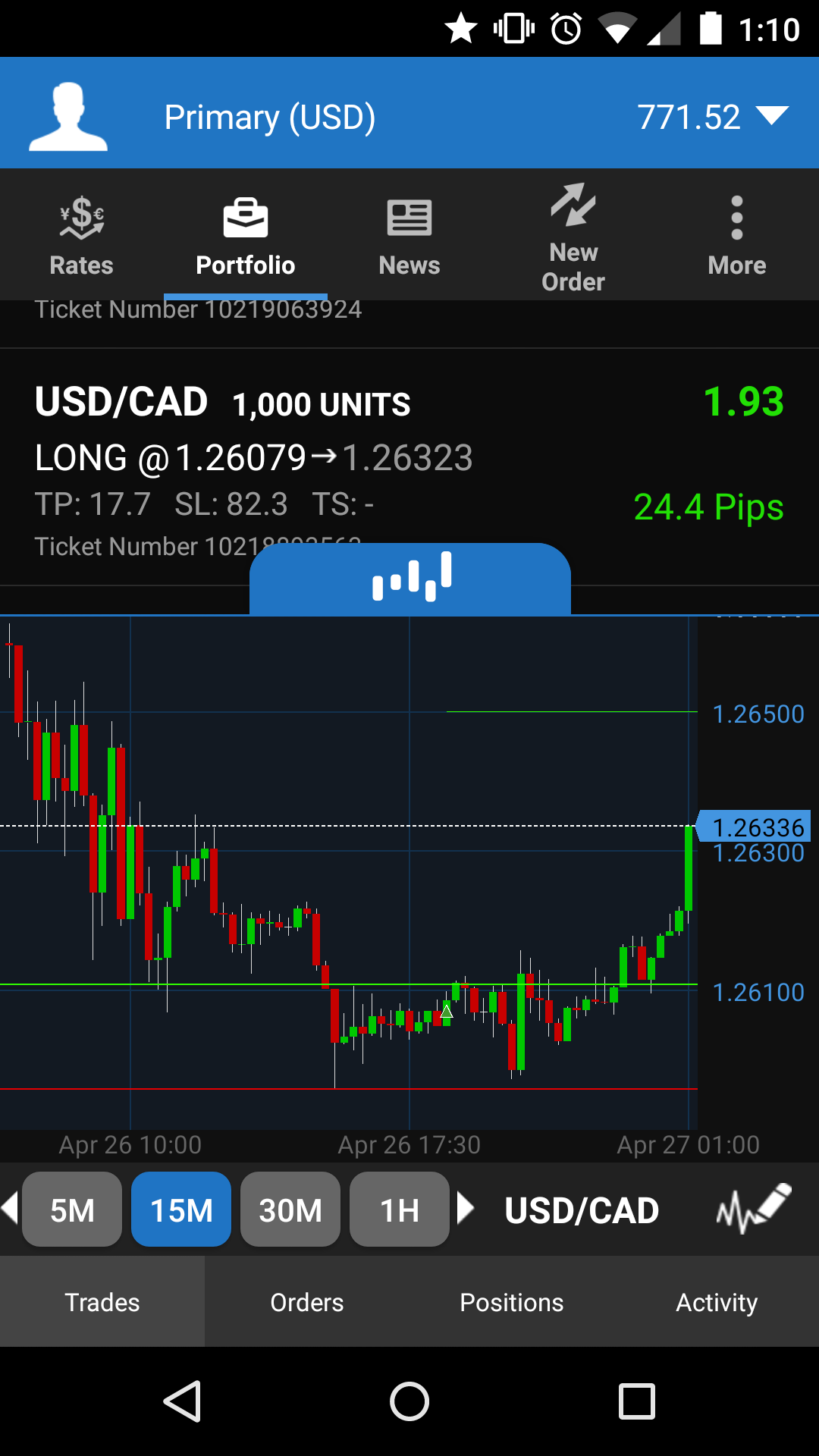Image resolution: width=819 pixels, height=1456 pixels.
Task: Switch to the Rates tab
Action: 81,235
